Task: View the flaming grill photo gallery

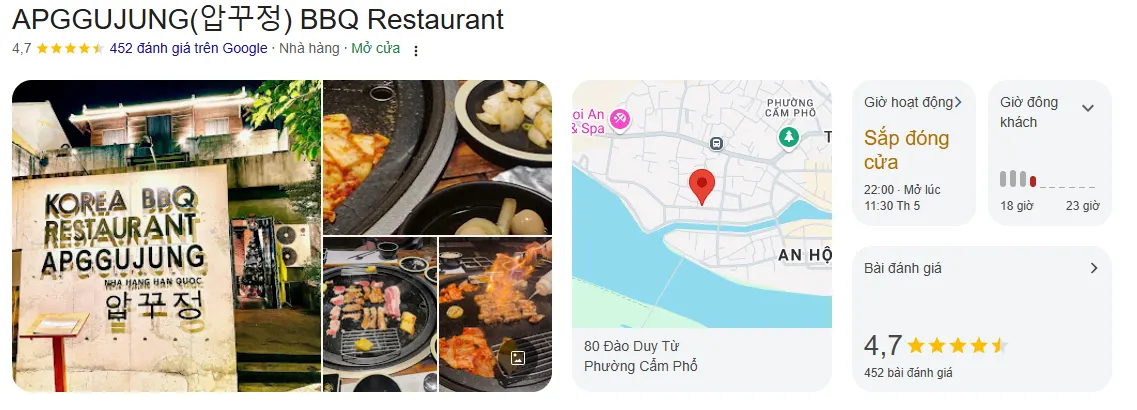Action: 496,314
